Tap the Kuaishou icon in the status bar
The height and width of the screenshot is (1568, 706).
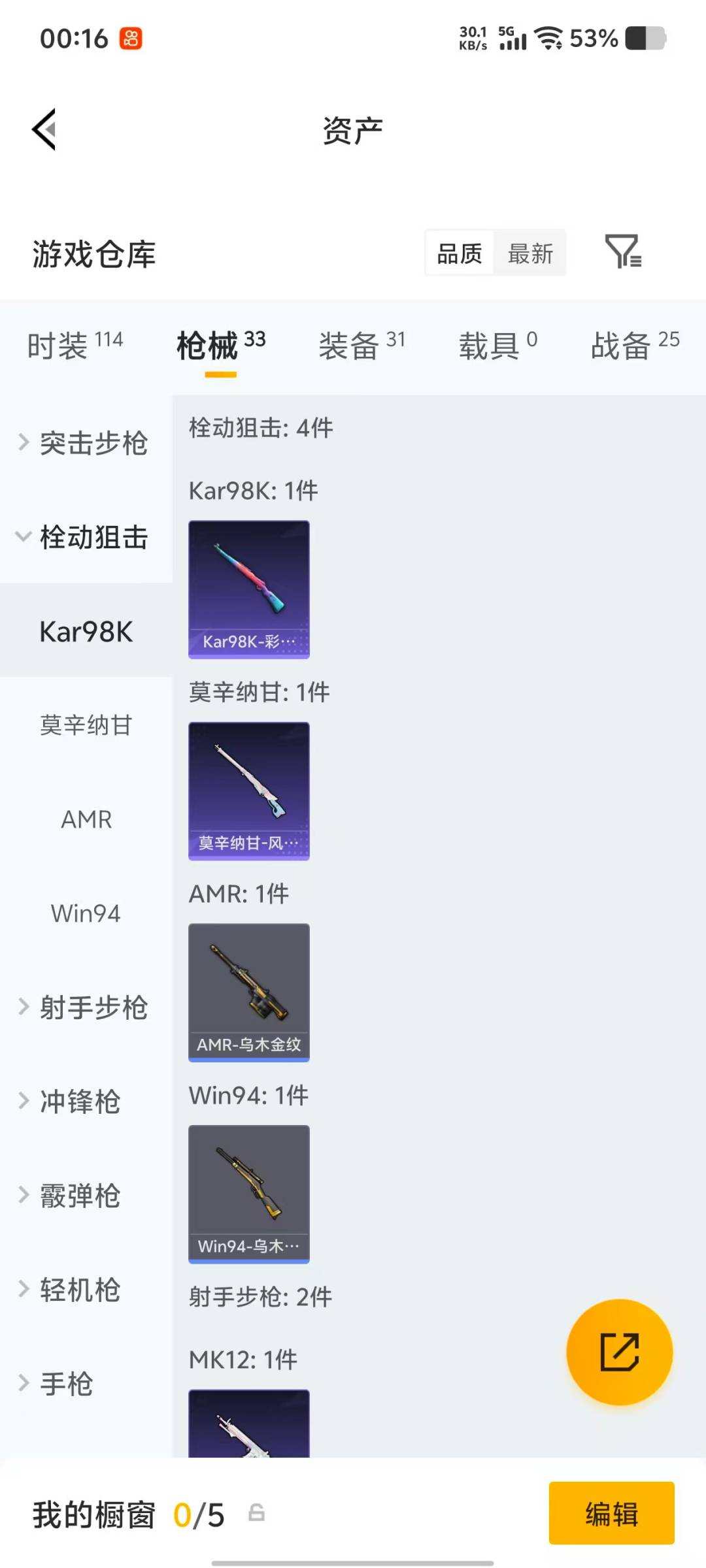[x=129, y=39]
